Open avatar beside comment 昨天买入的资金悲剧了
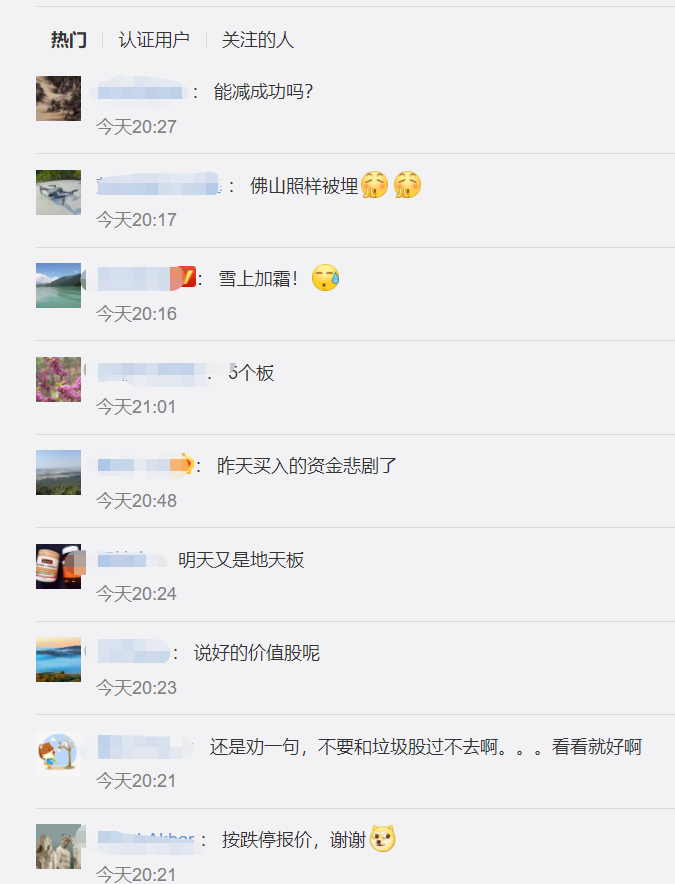 coord(58,472)
